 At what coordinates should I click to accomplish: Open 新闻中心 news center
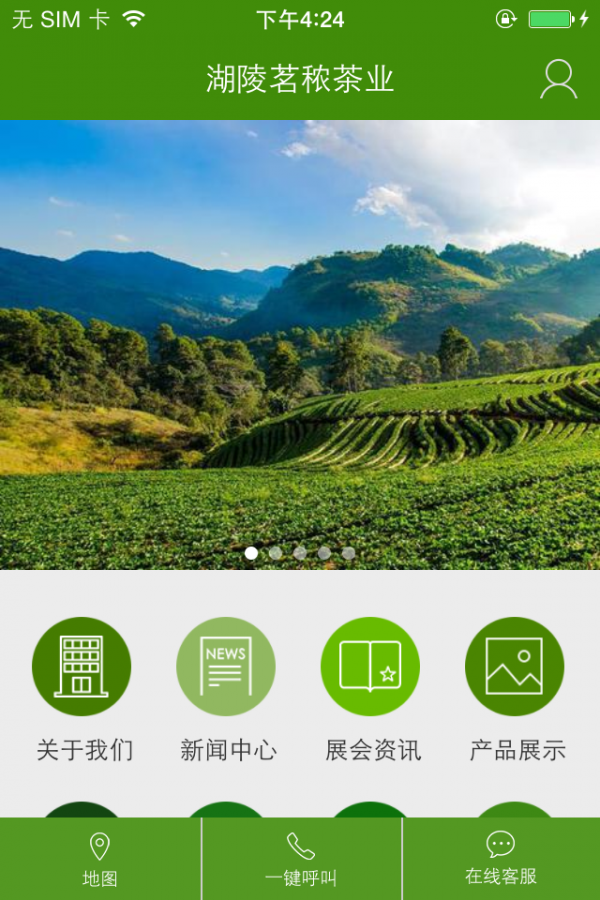pos(226,667)
